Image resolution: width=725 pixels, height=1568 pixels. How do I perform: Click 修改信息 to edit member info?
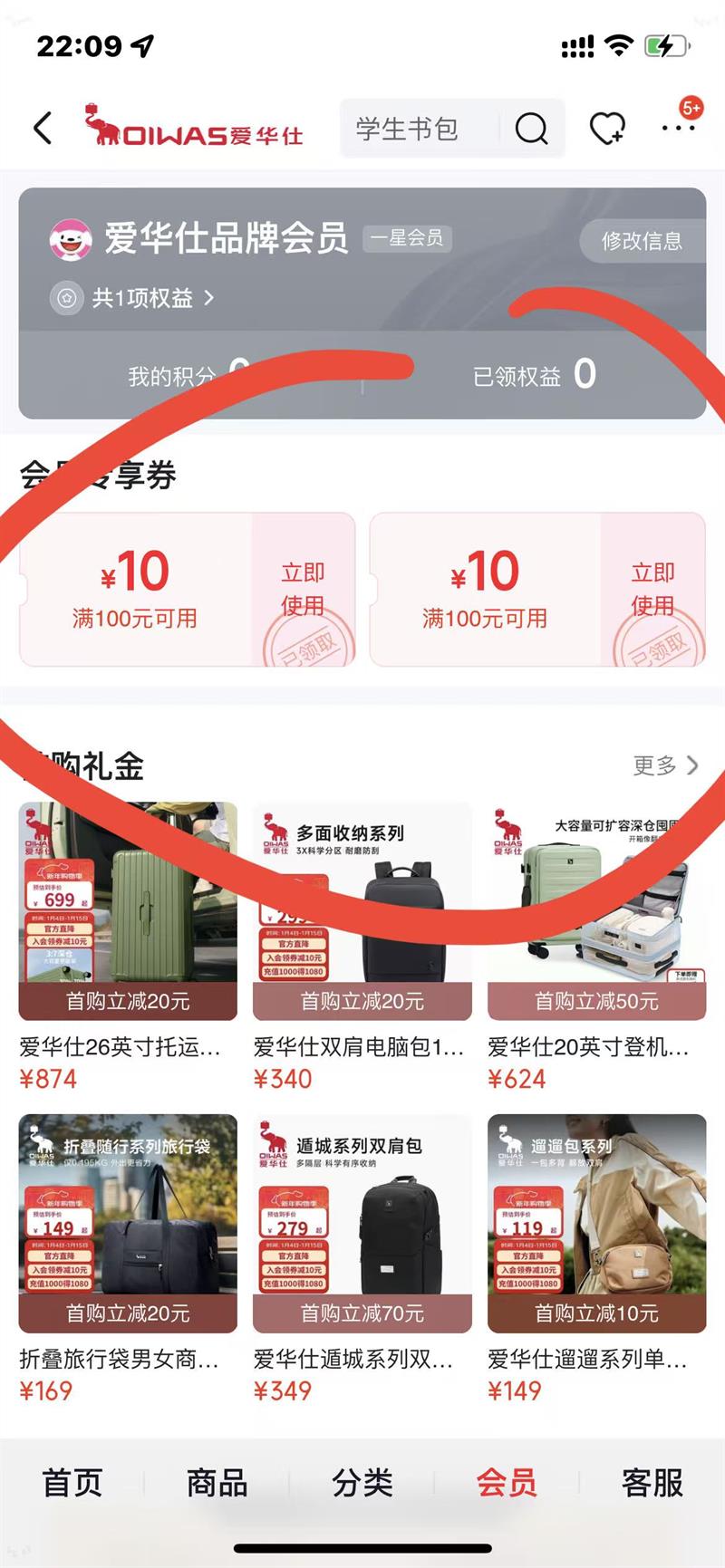pyautogui.click(x=643, y=241)
